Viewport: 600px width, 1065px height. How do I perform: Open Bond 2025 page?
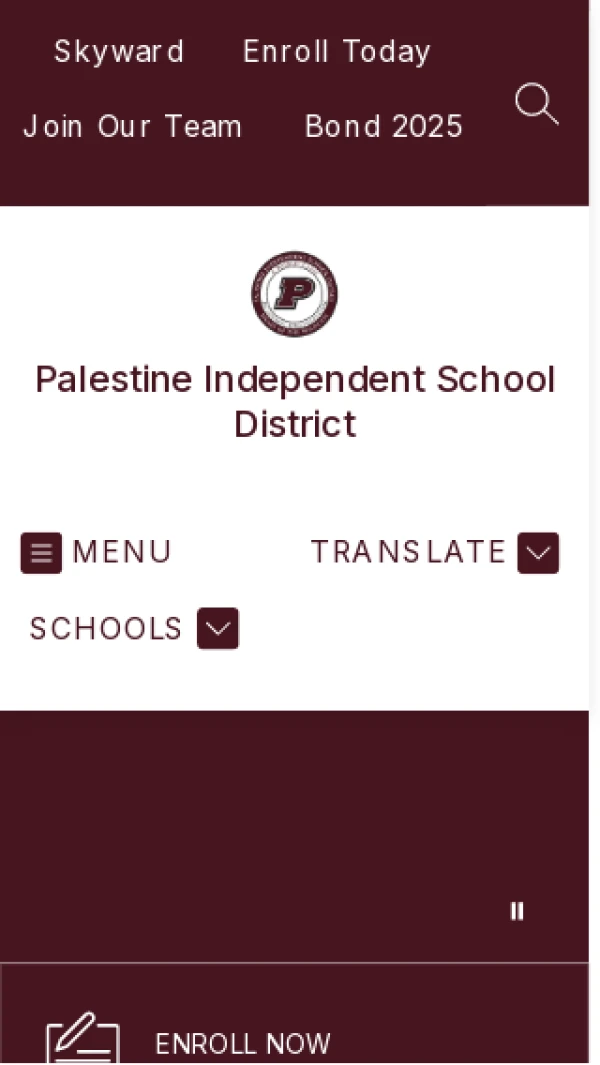(x=383, y=127)
